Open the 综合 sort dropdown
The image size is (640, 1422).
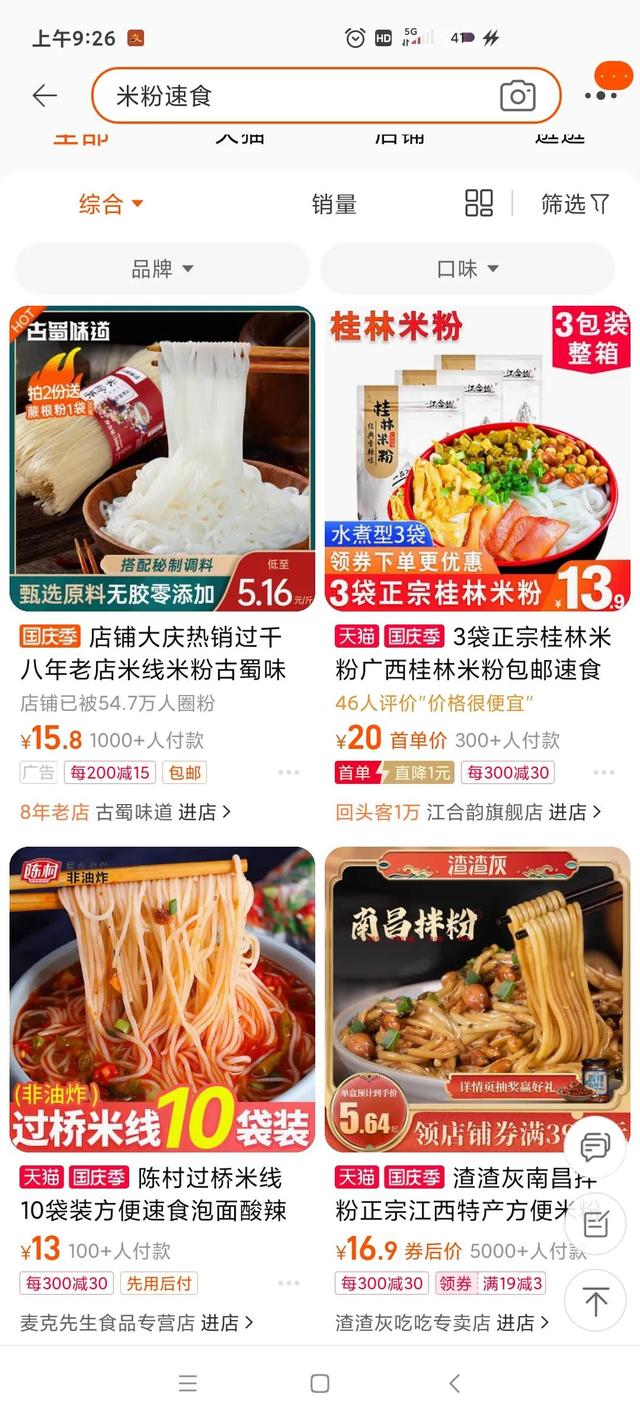[x=111, y=204]
